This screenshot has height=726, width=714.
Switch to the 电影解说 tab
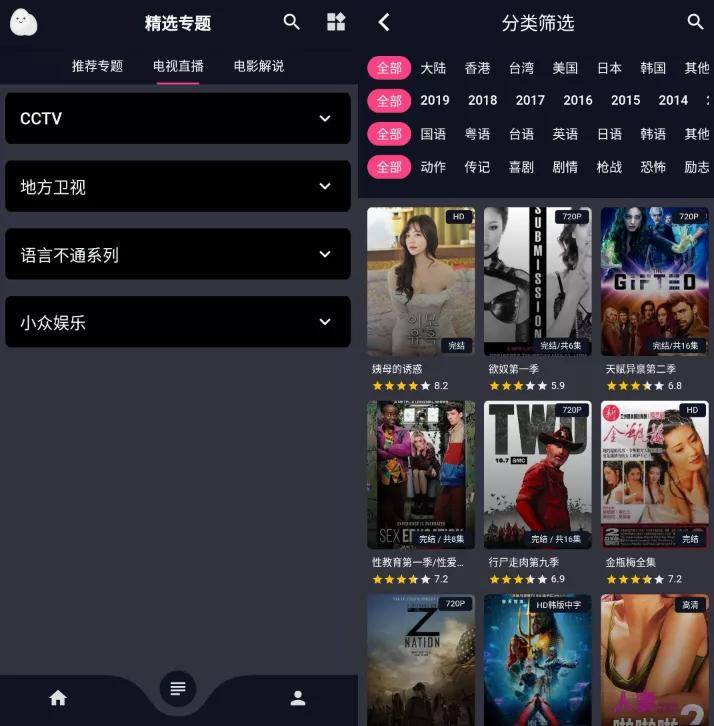point(259,66)
